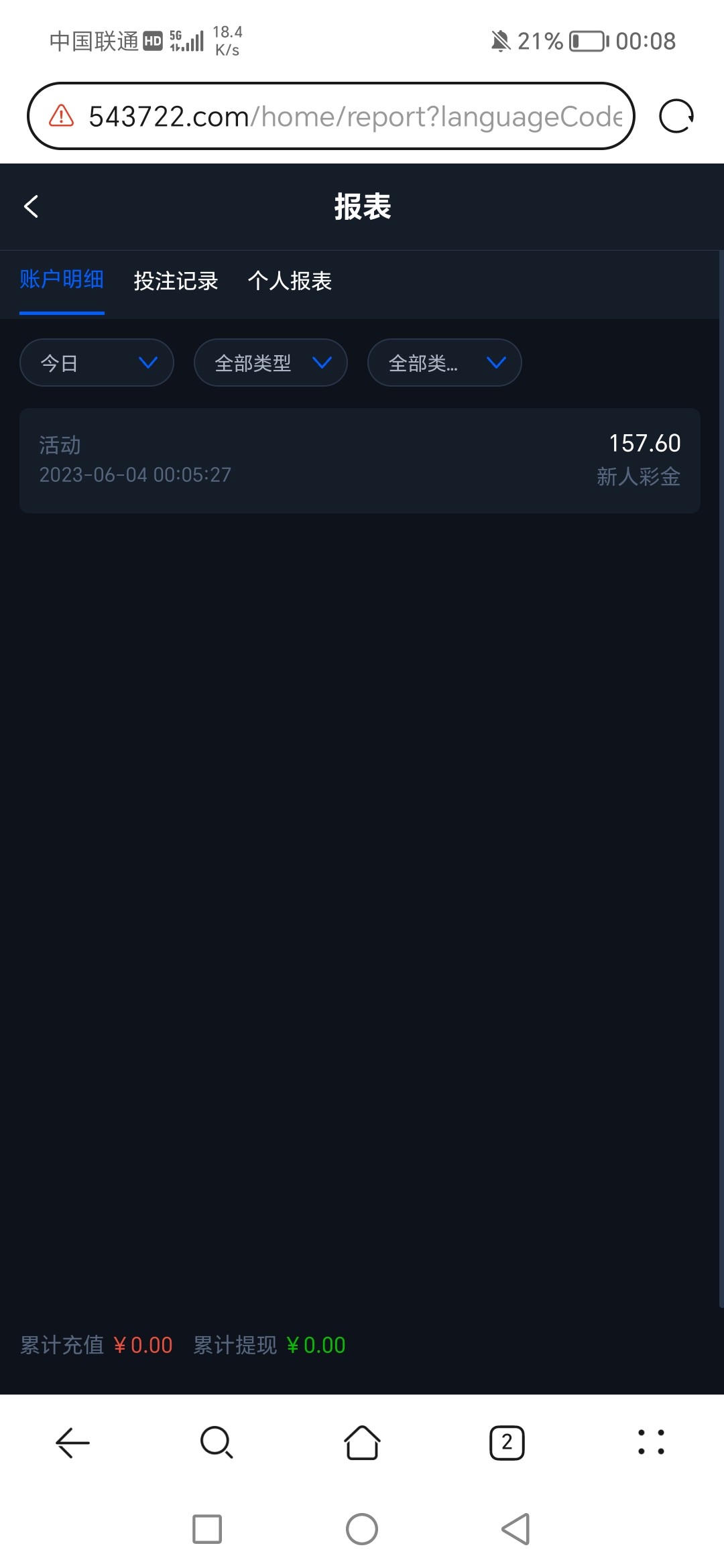Tap the system recent apps square button

click(x=207, y=1529)
